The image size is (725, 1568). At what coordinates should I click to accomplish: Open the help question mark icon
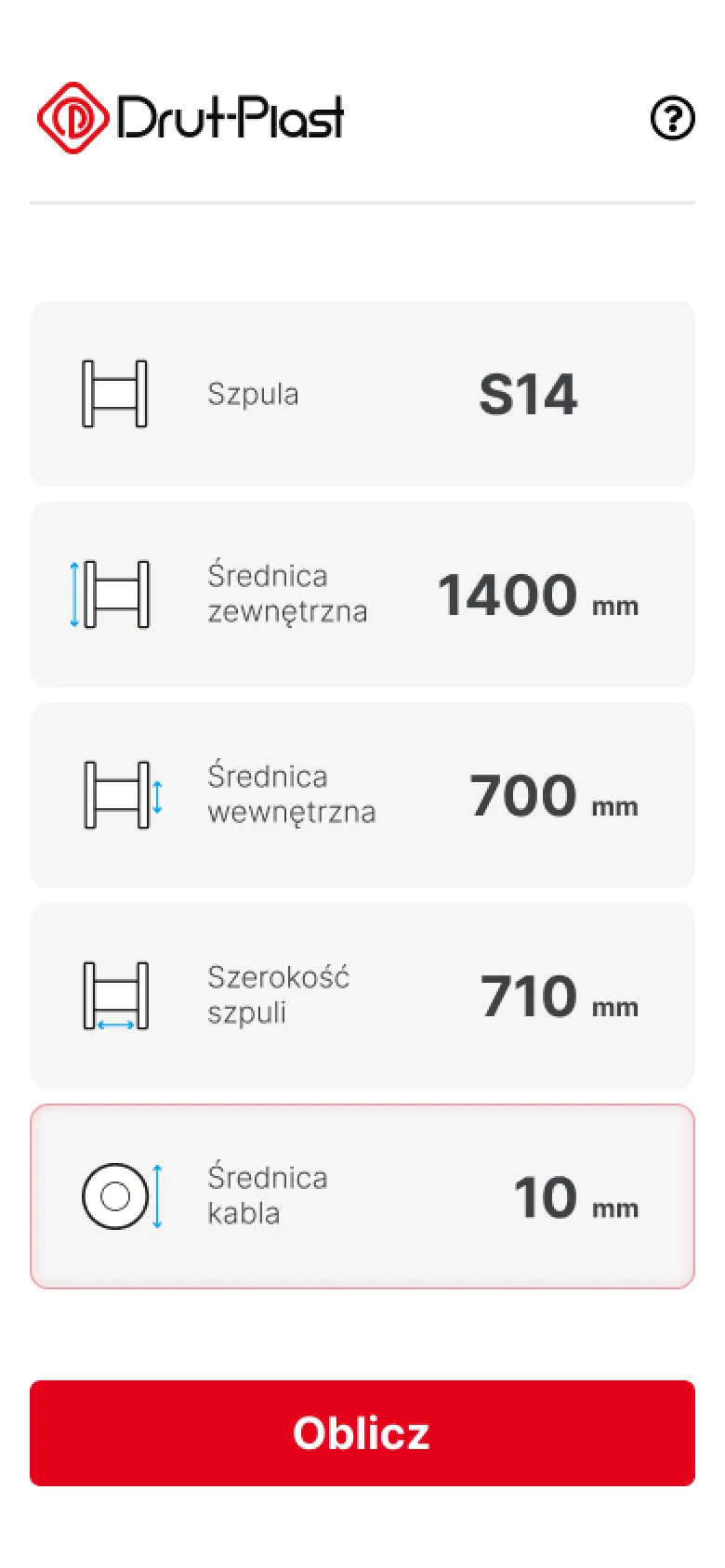(x=672, y=119)
